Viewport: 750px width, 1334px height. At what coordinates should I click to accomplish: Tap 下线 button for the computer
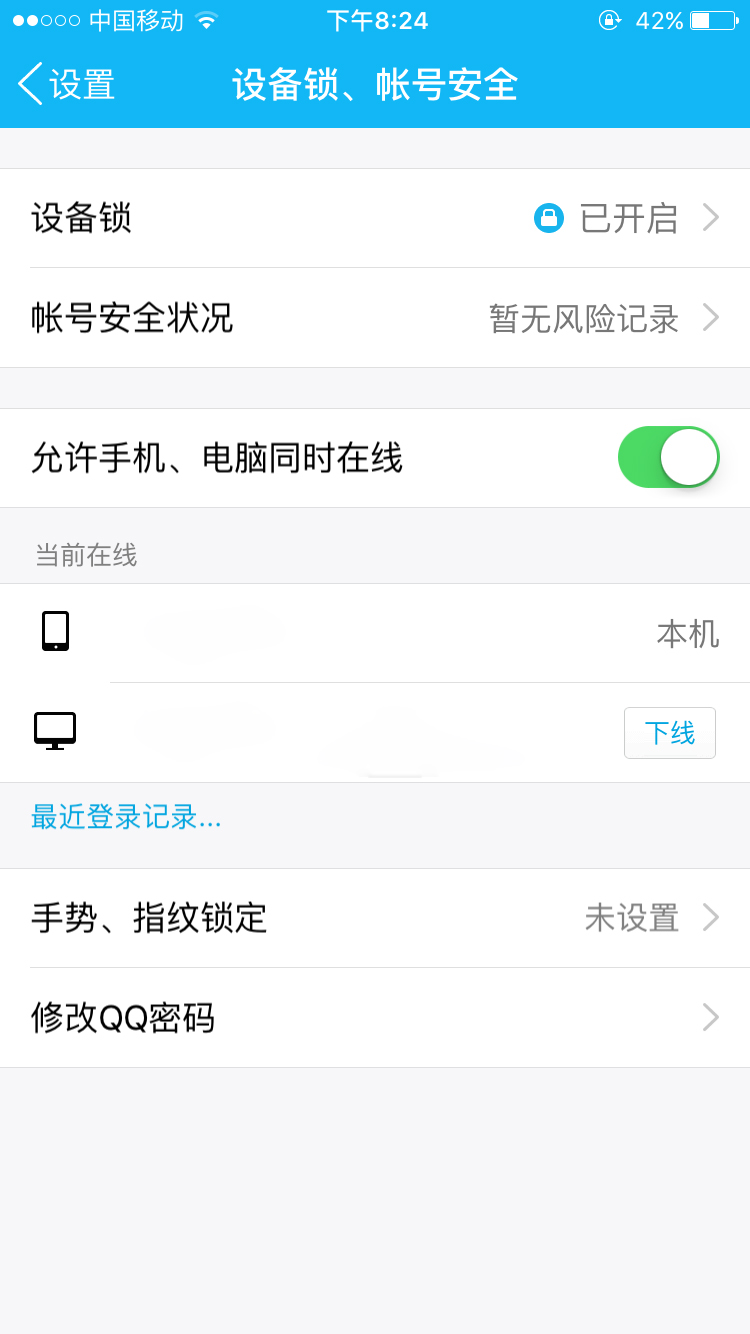coord(670,733)
